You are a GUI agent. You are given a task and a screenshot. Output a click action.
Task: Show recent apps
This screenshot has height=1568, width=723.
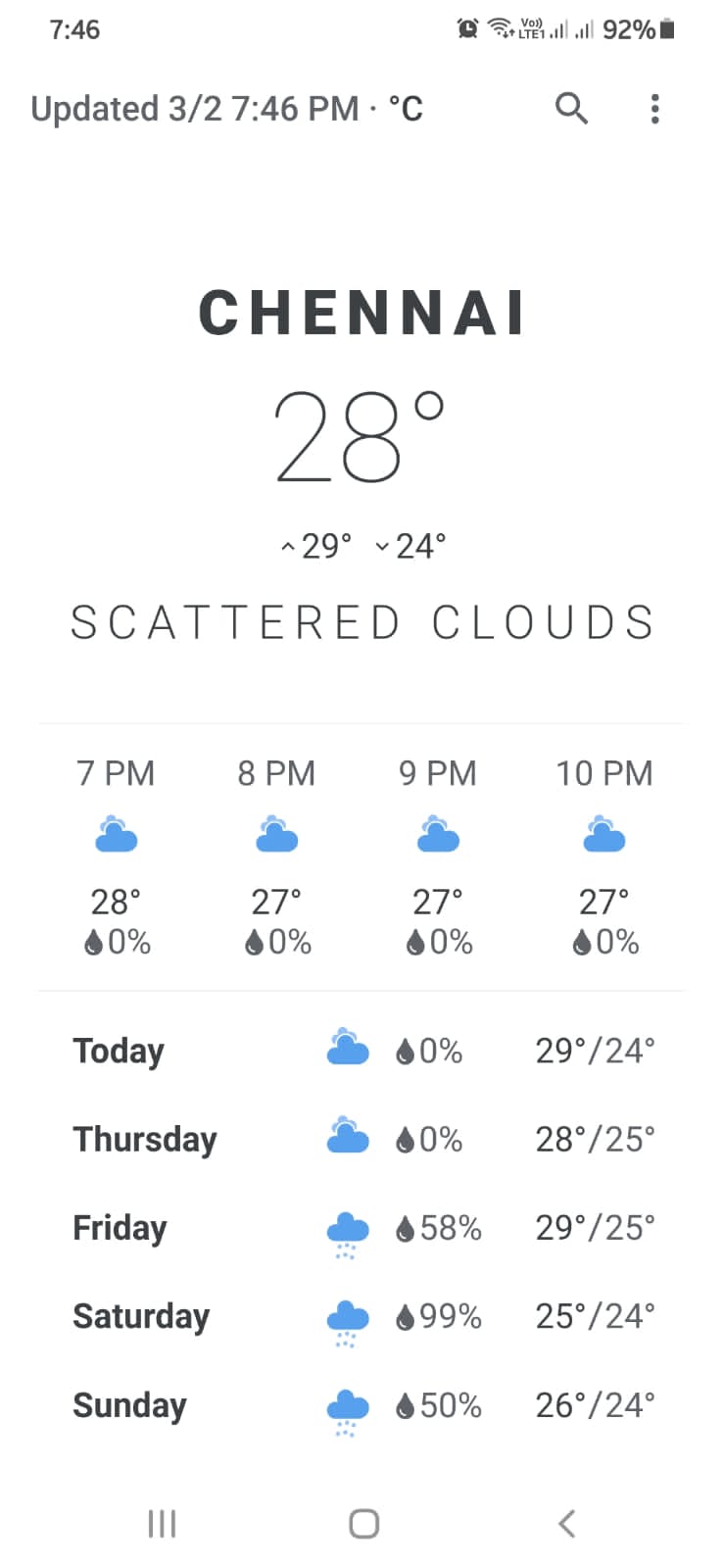click(162, 1523)
